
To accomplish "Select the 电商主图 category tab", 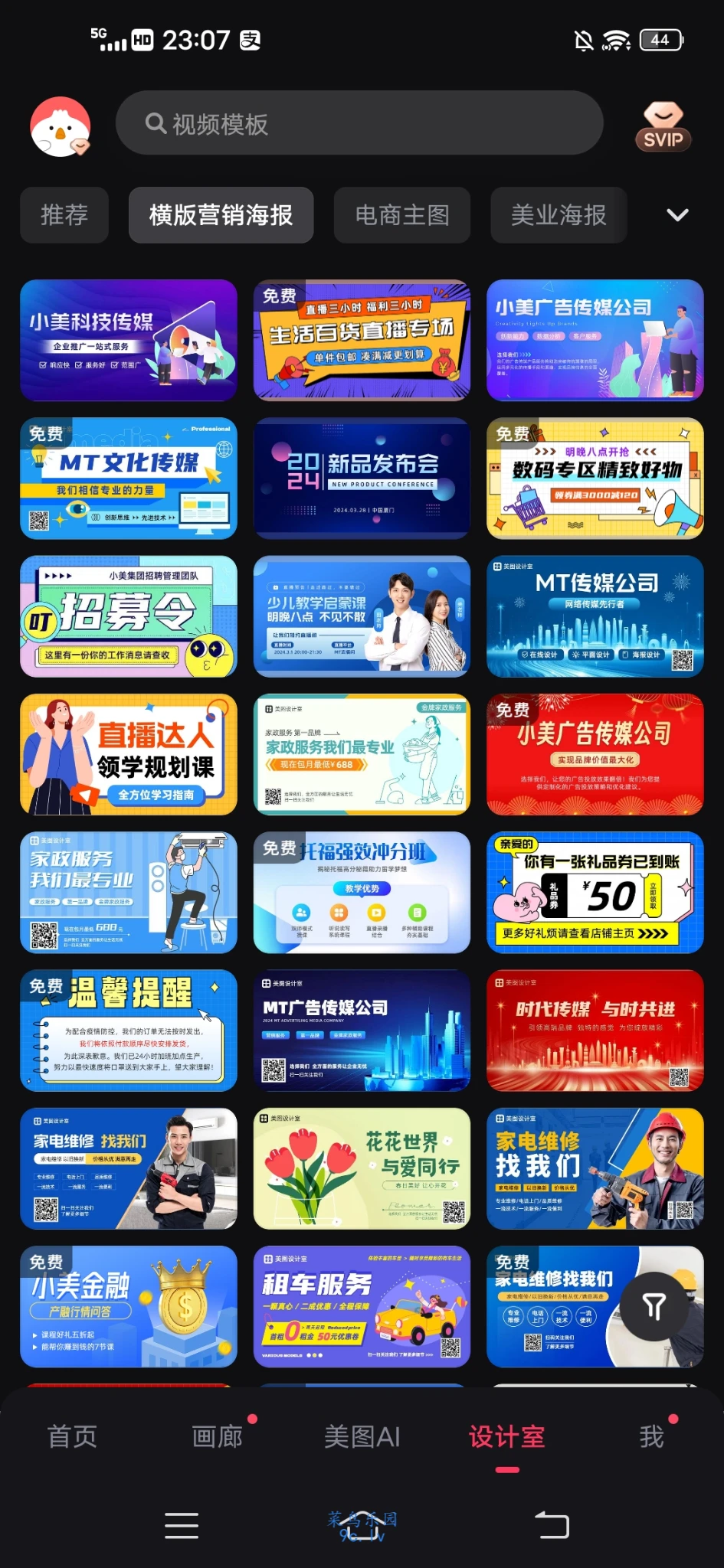I will pyautogui.click(x=401, y=215).
